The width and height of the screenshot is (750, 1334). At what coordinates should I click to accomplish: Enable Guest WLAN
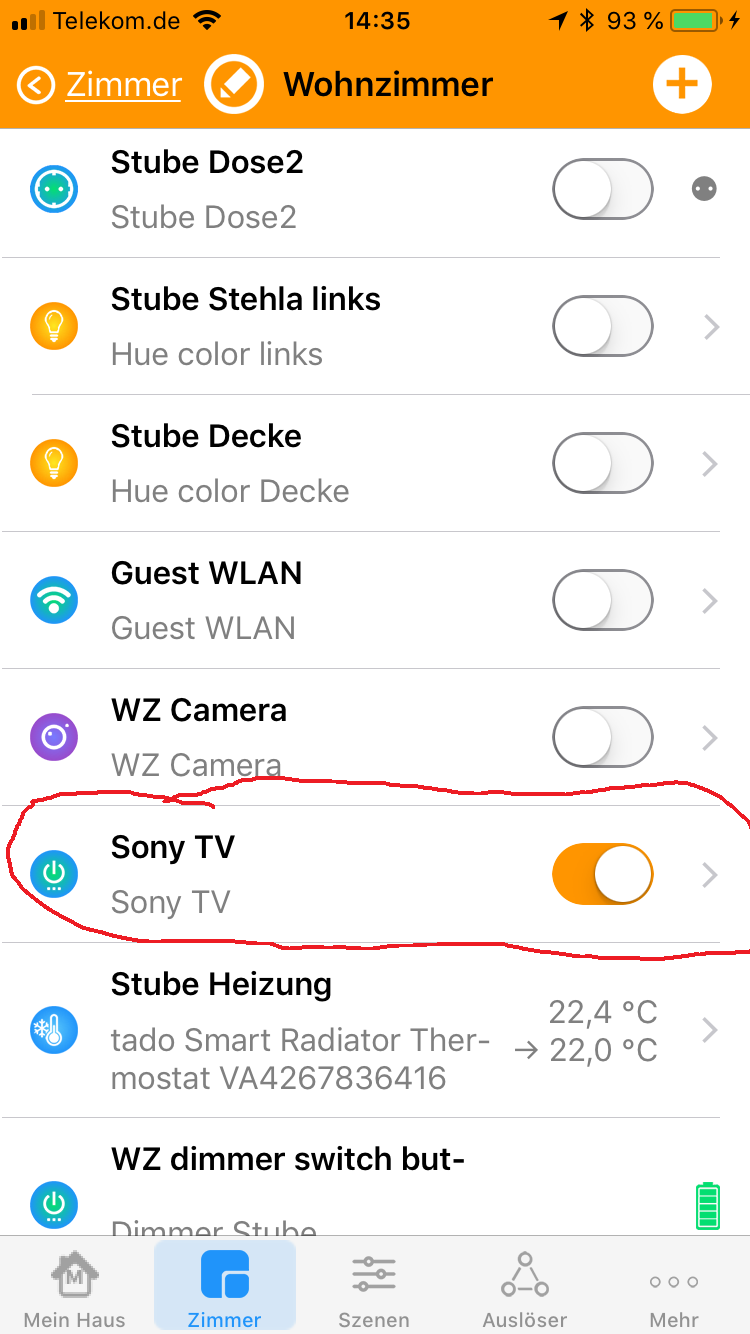(x=602, y=600)
